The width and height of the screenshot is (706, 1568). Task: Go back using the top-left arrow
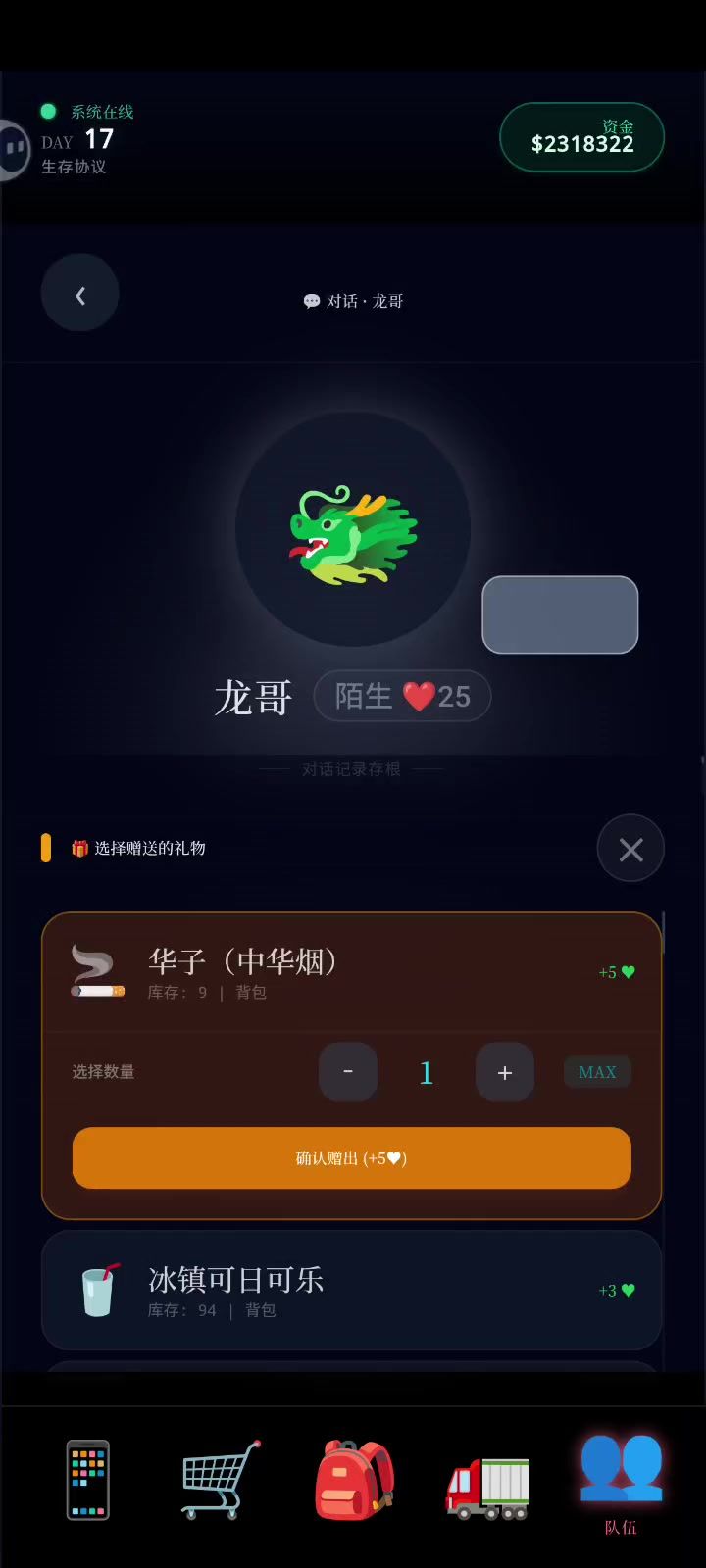pos(80,293)
